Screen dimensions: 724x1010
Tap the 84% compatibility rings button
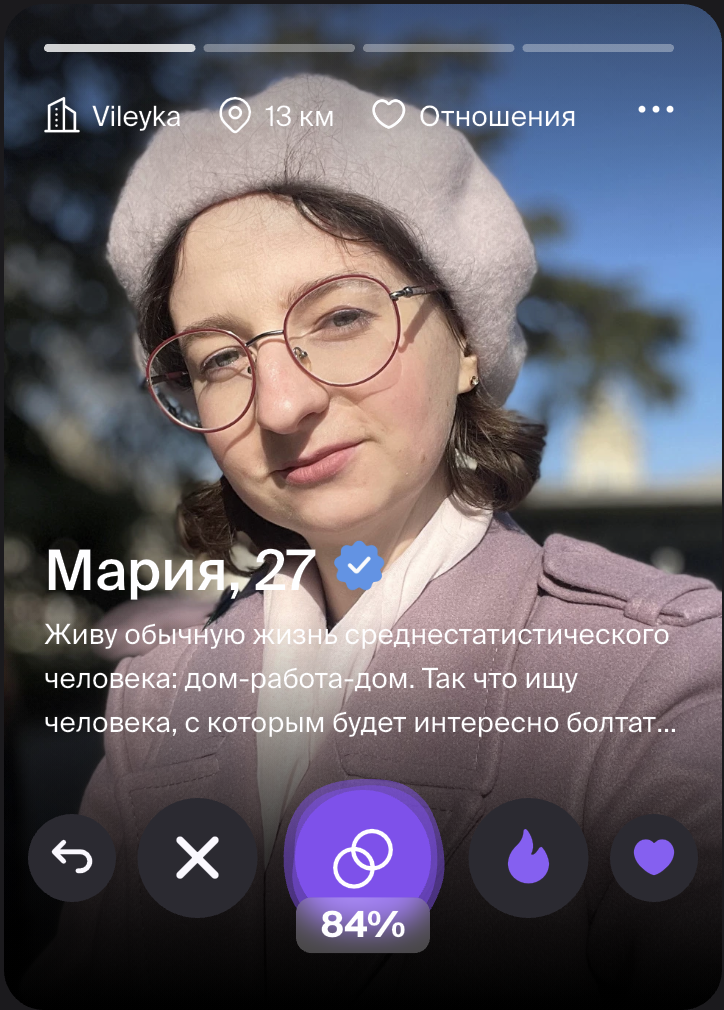pyautogui.click(x=362, y=858)
